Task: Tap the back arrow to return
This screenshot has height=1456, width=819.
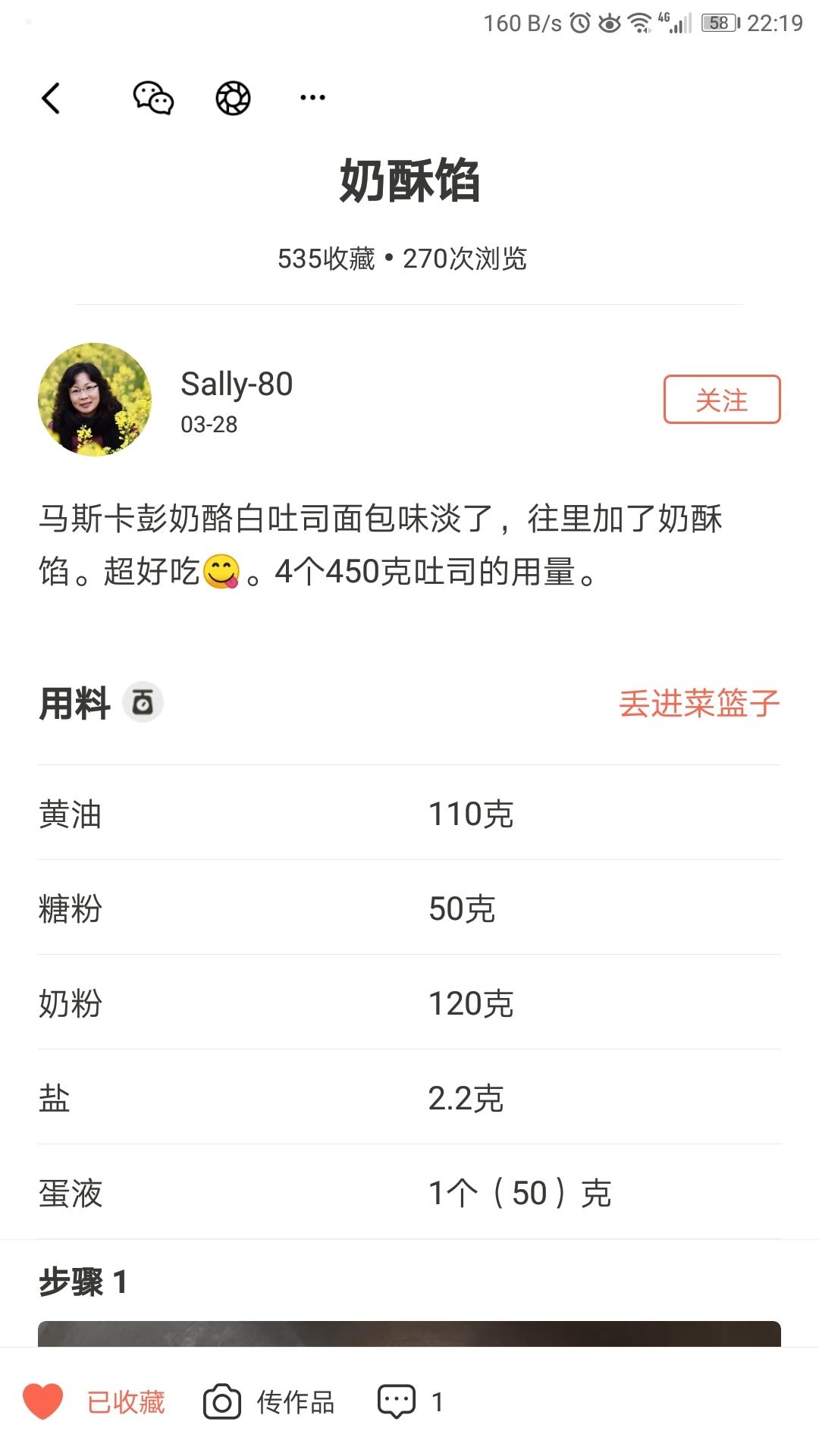Action: point(51,98)
